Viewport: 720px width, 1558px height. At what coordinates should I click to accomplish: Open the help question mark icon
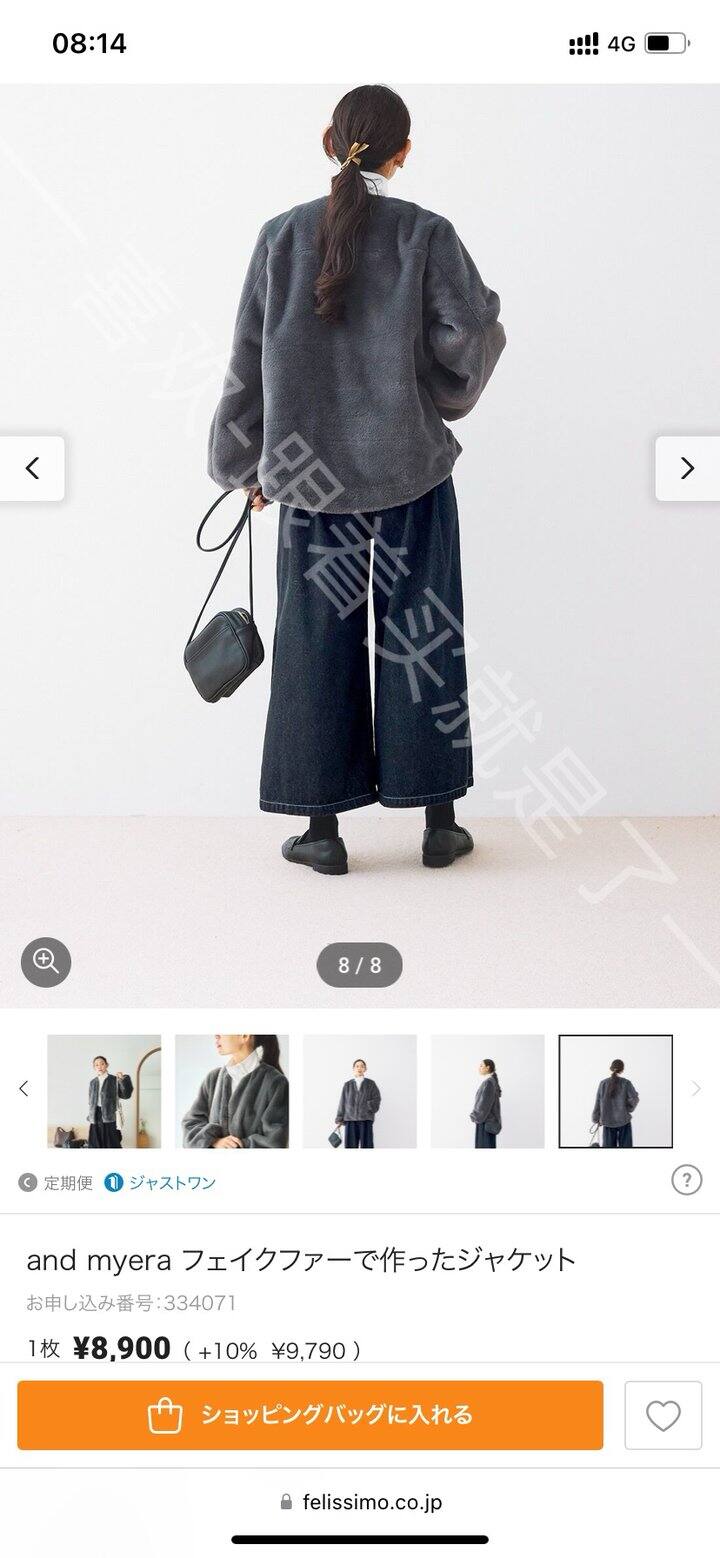pos(686,1180)
